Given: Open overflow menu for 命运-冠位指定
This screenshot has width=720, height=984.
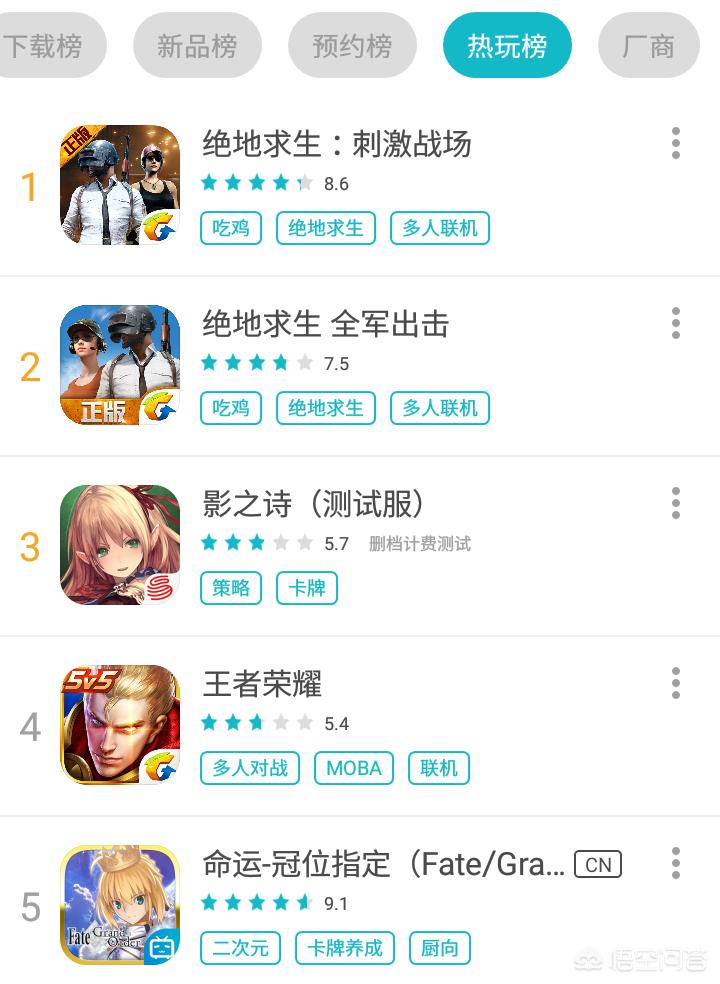Looking at the screenshot, I should click(676, 863).
